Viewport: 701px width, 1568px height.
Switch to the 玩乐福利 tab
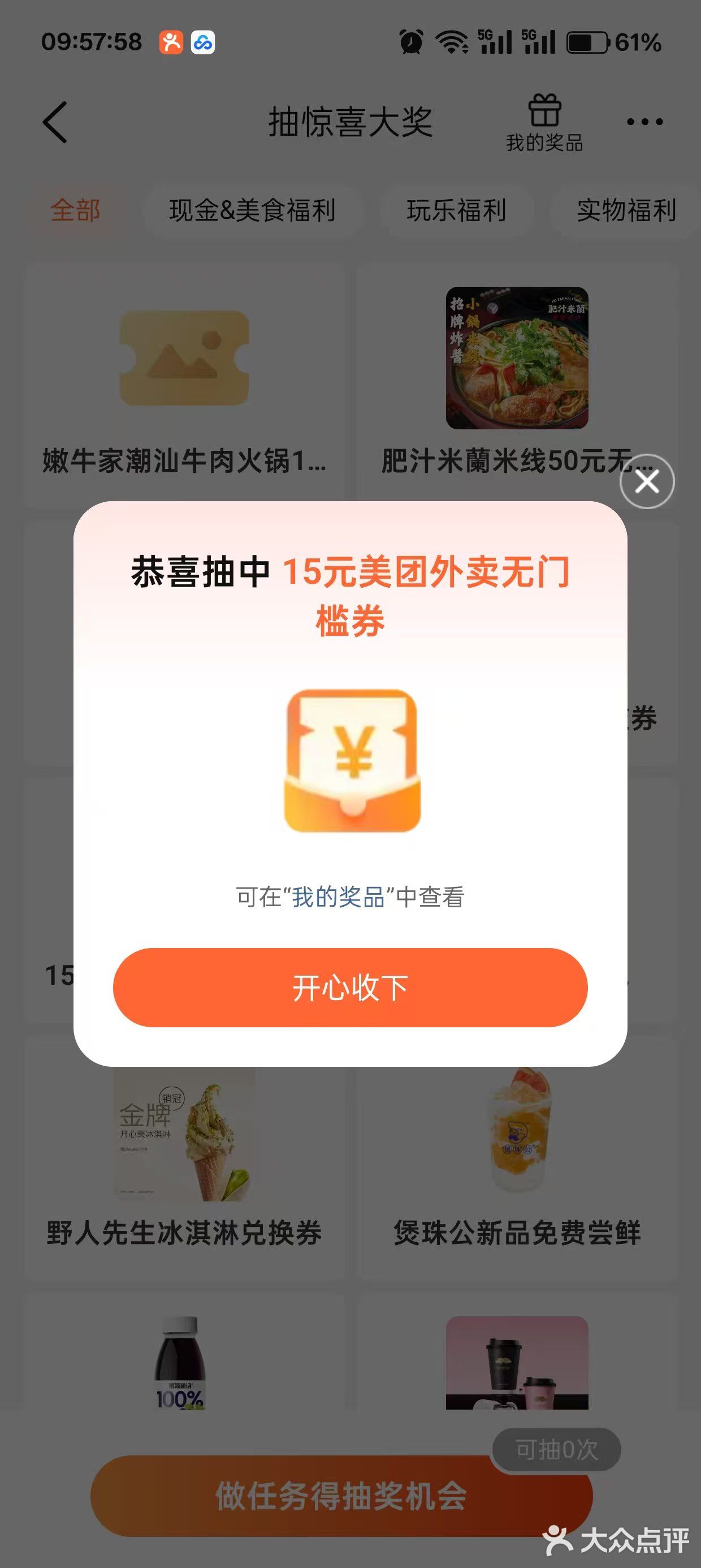pyautogui.click(x=456, y=210)
